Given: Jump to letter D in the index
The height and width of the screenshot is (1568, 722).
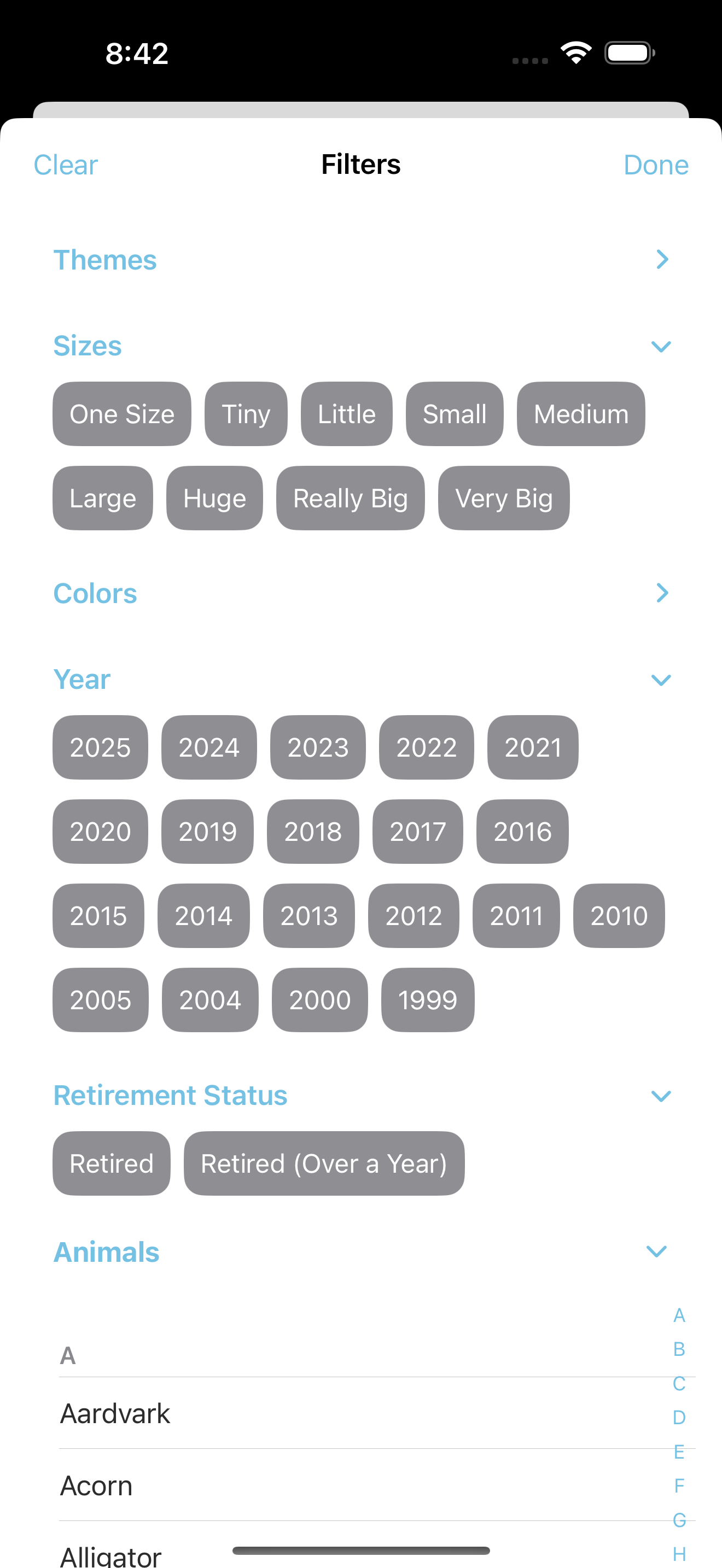Looking at the screenshot, I should coord(679,1418).
